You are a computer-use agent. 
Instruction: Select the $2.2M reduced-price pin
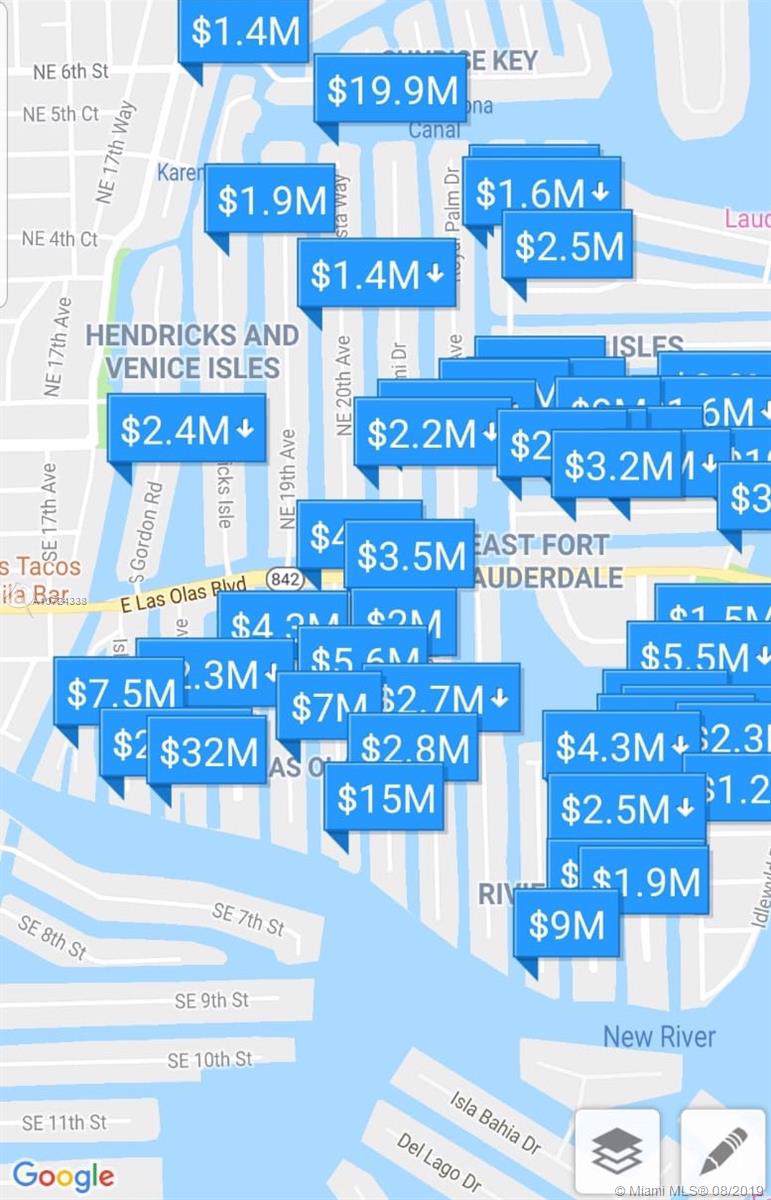click(425, 433)
